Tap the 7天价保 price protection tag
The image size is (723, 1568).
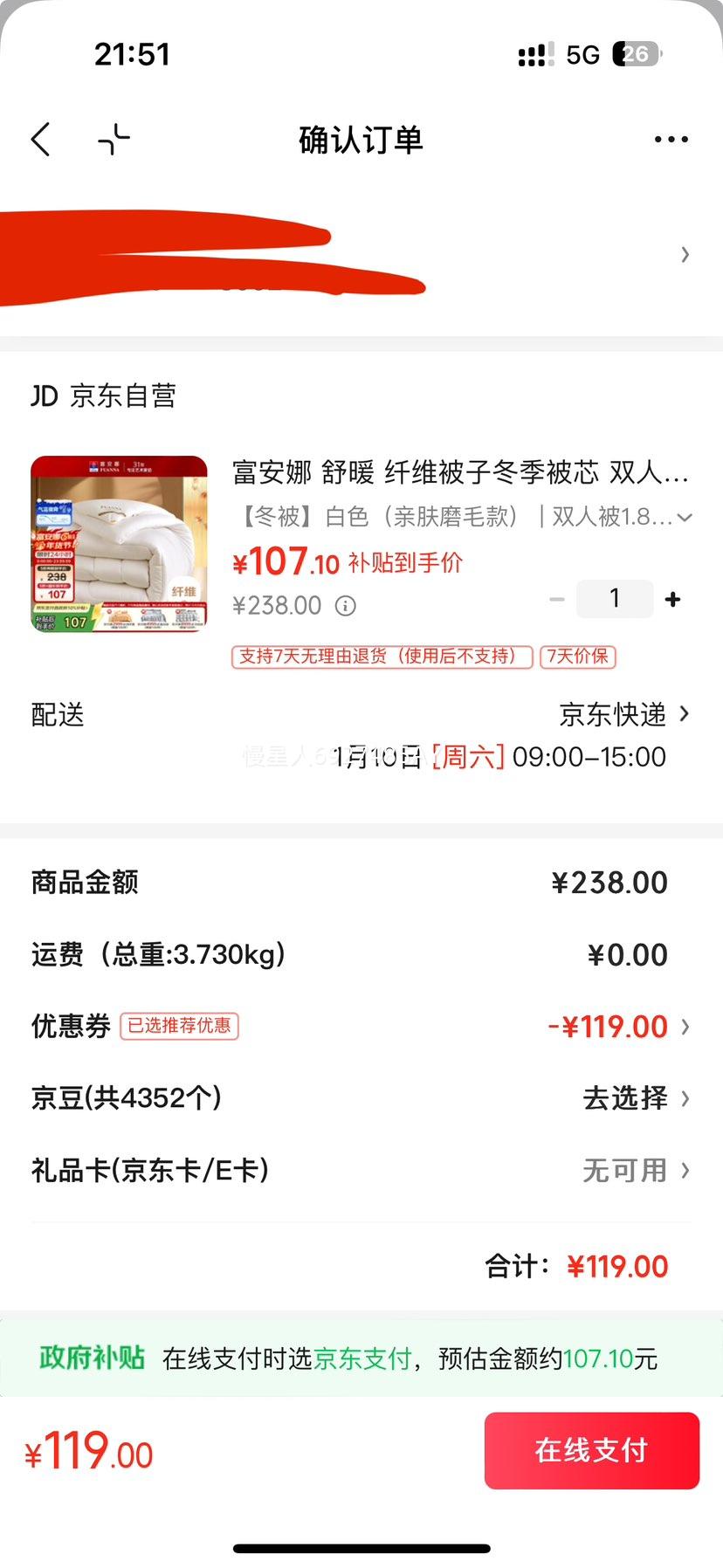580,657
